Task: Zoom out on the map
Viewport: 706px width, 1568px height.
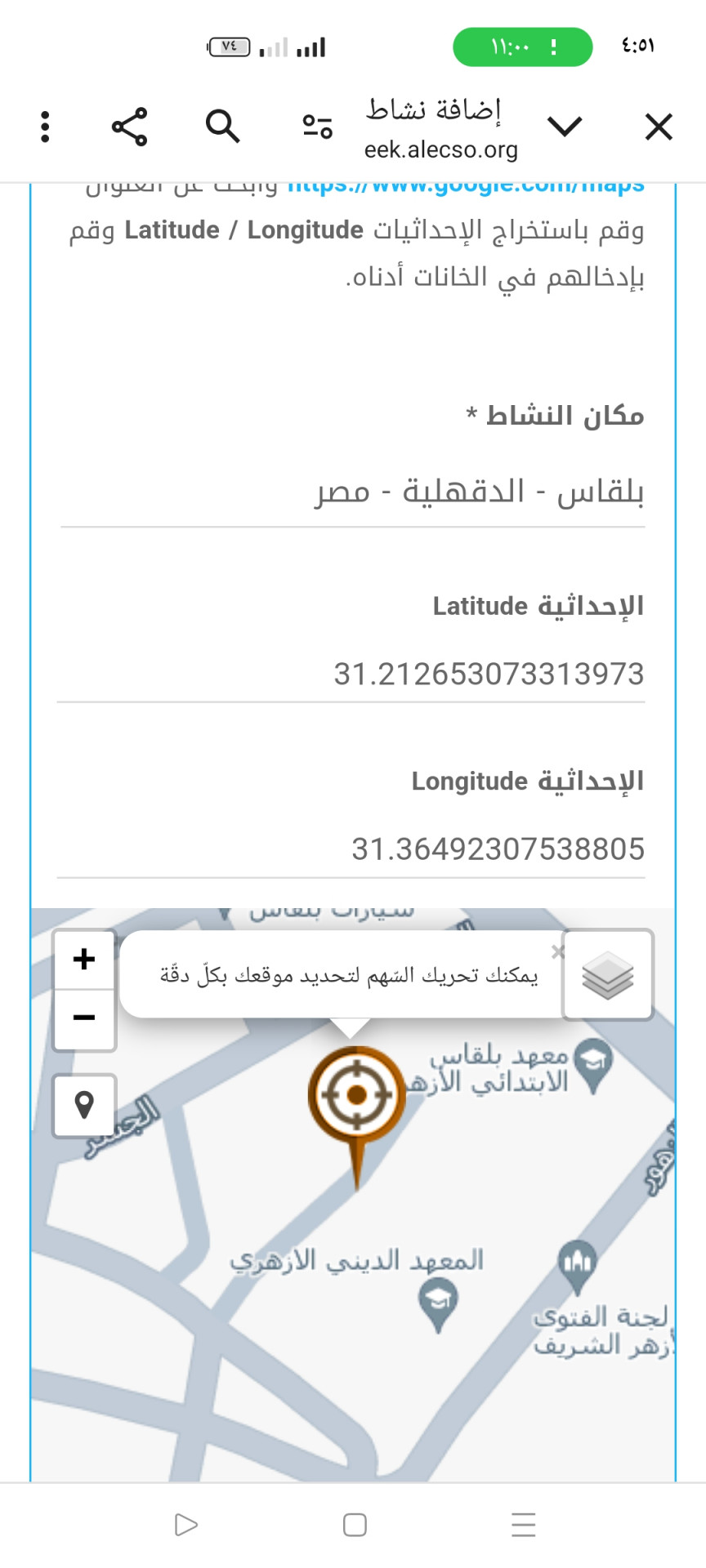Action: [84, 1018]
